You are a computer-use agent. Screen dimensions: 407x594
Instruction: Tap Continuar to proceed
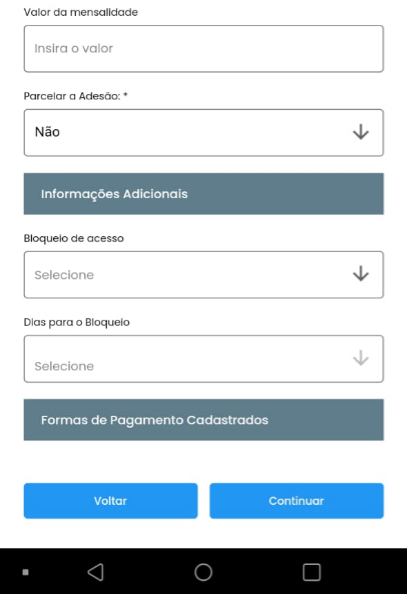[296, 501]
